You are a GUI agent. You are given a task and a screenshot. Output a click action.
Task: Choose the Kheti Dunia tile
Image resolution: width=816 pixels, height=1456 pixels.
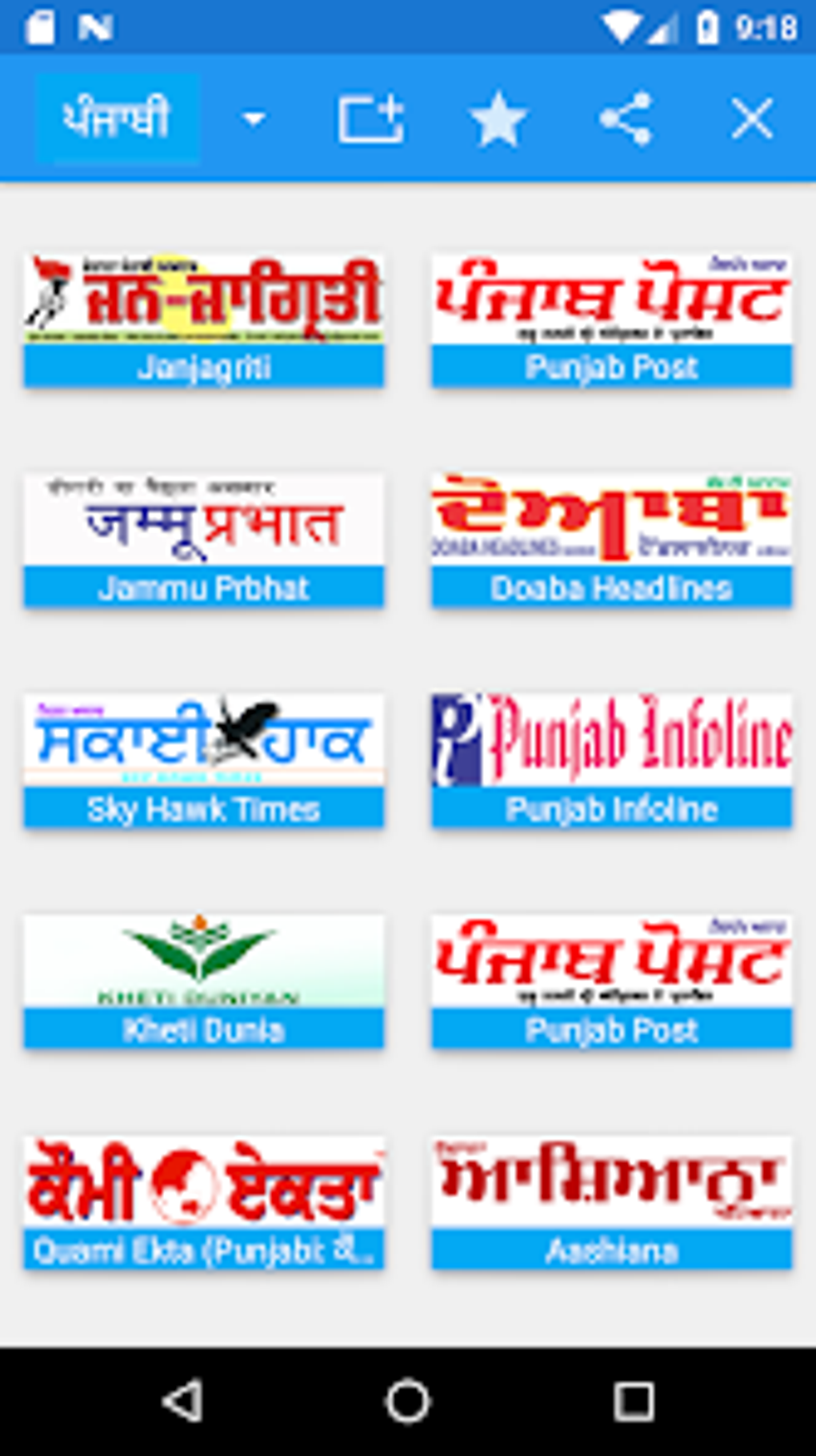204,981
